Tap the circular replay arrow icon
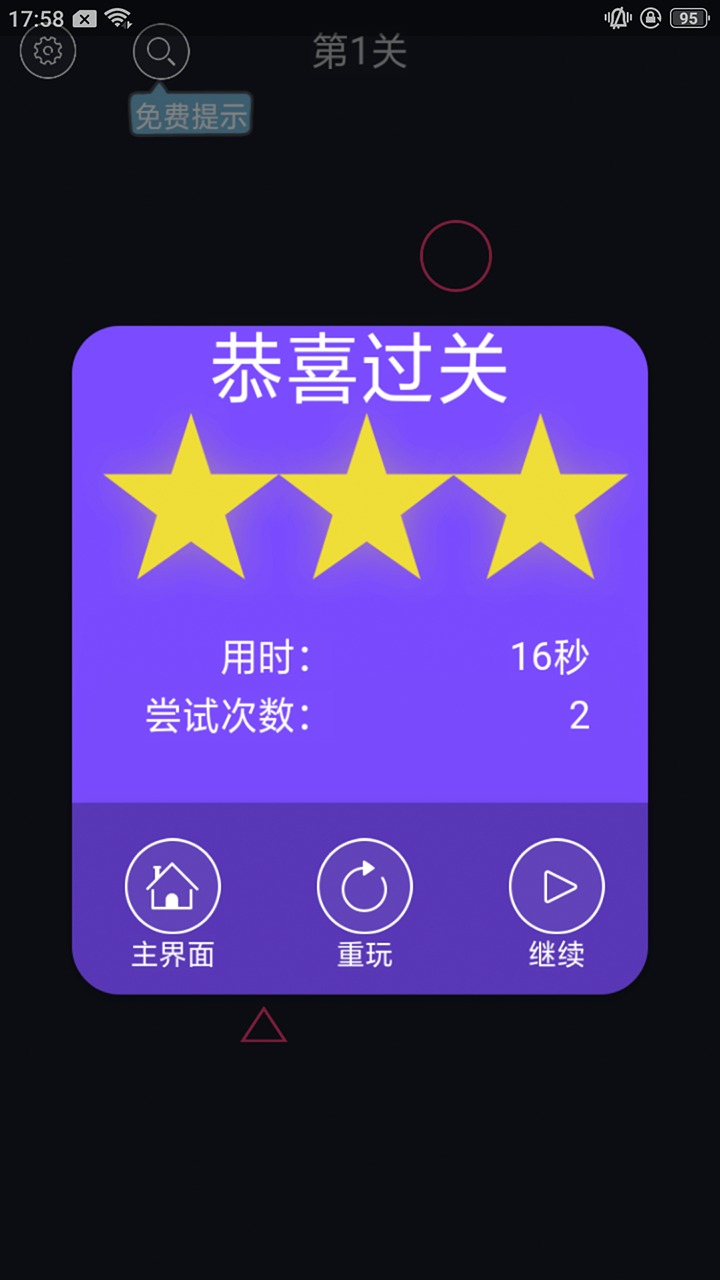Viewport: 720px width, 1280px height. 364,884
